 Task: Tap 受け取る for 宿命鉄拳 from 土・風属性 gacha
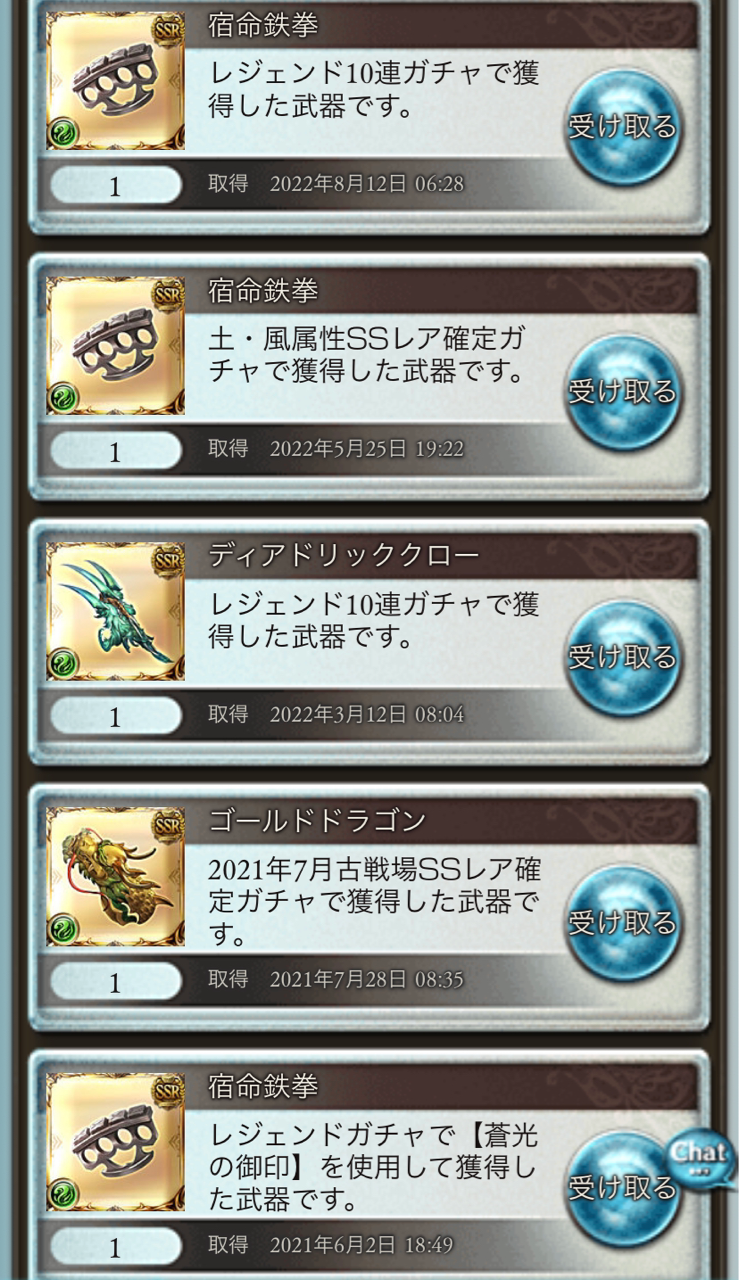pyautogui.click(x=622, y=392)
